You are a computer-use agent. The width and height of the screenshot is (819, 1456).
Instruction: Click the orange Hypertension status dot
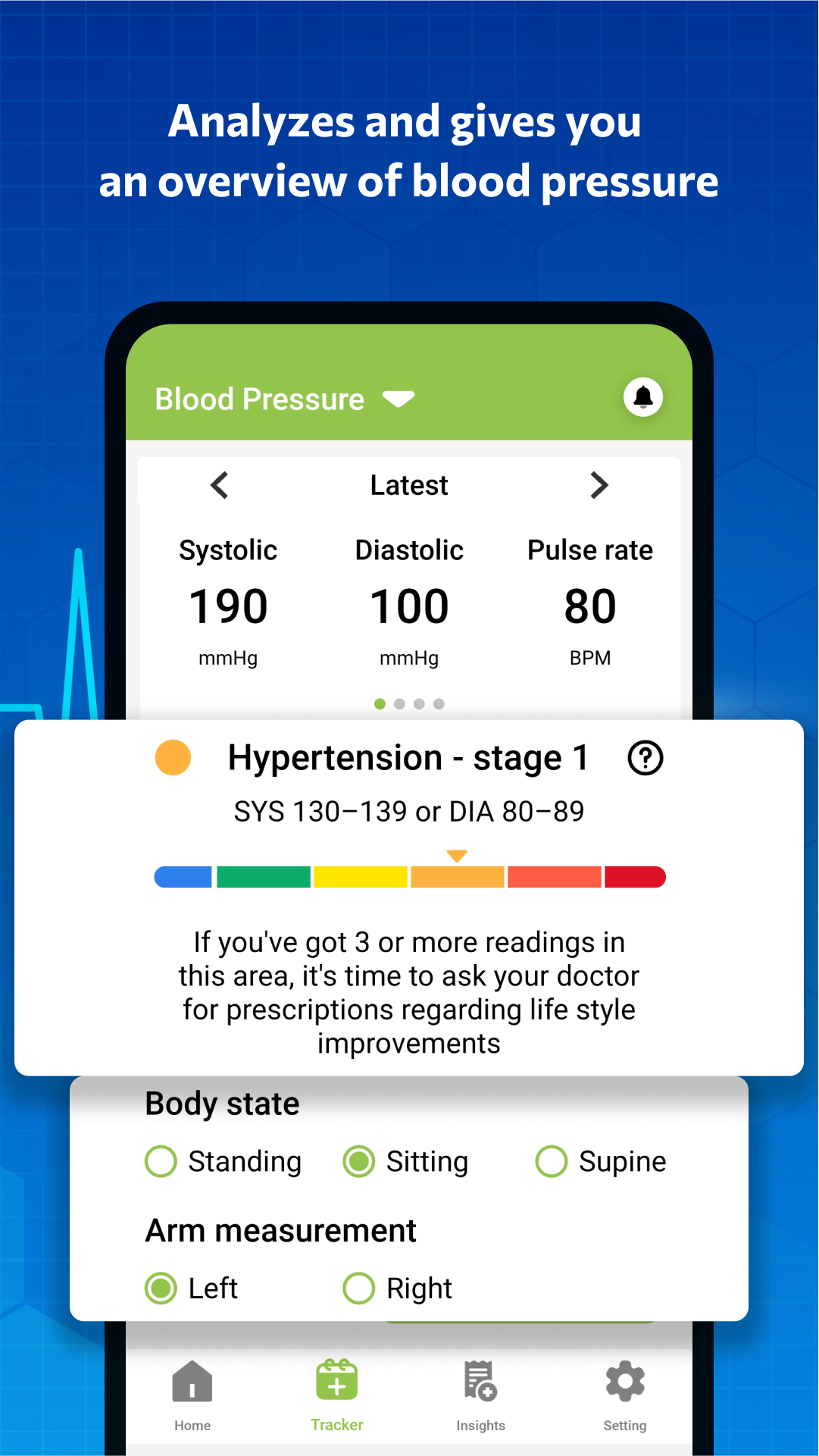click(x=173, y=756)
